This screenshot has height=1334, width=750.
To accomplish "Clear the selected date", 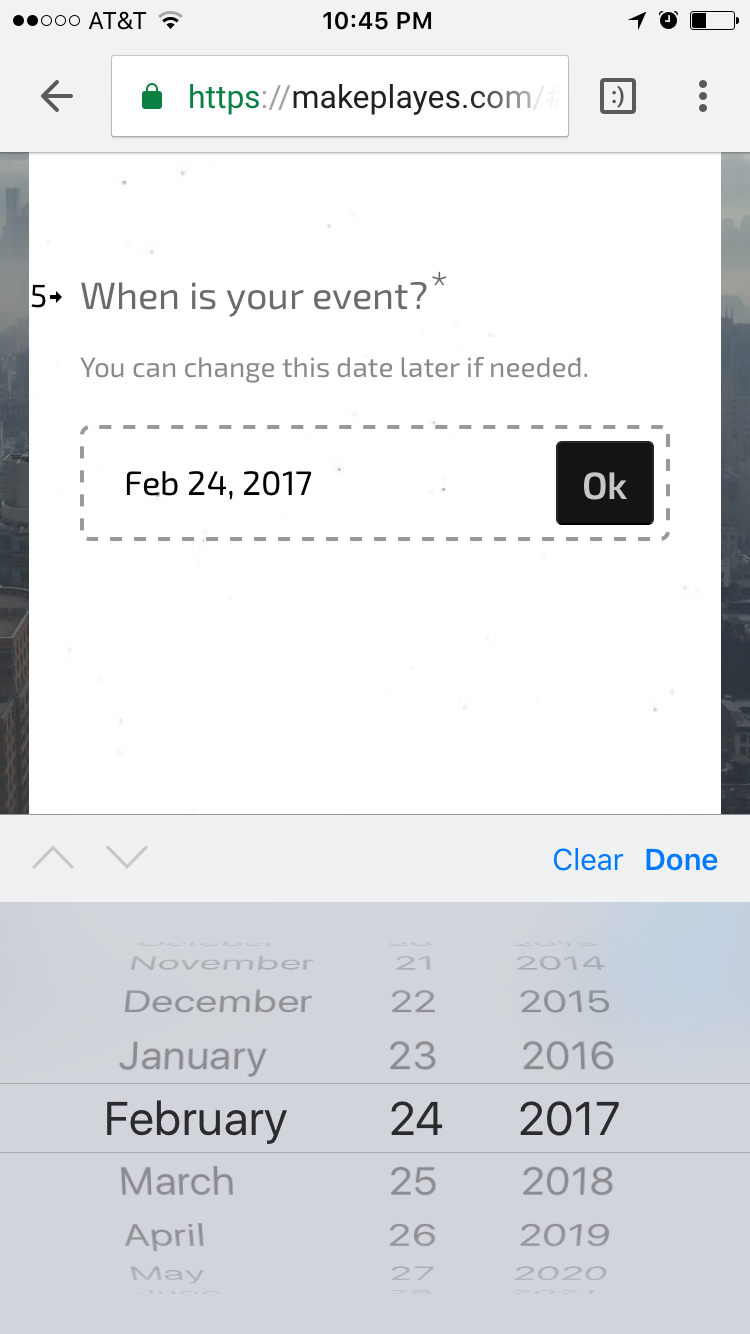I will tap(587, 860).
